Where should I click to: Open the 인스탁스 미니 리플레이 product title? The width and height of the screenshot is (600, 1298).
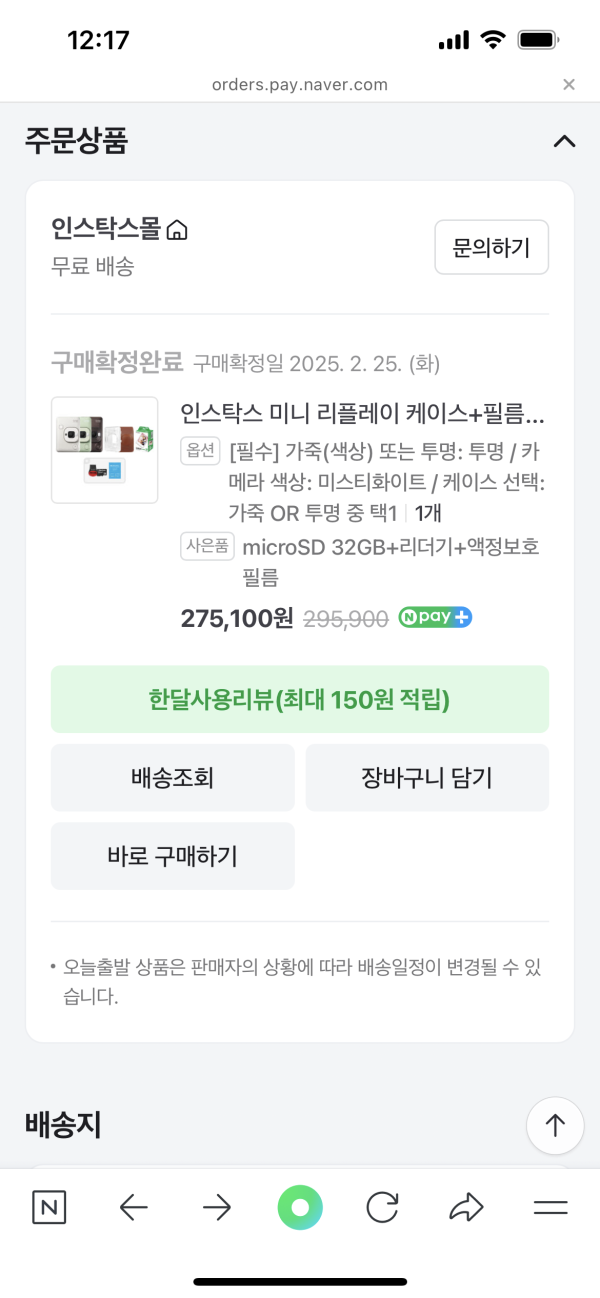(x=363, y=413)
